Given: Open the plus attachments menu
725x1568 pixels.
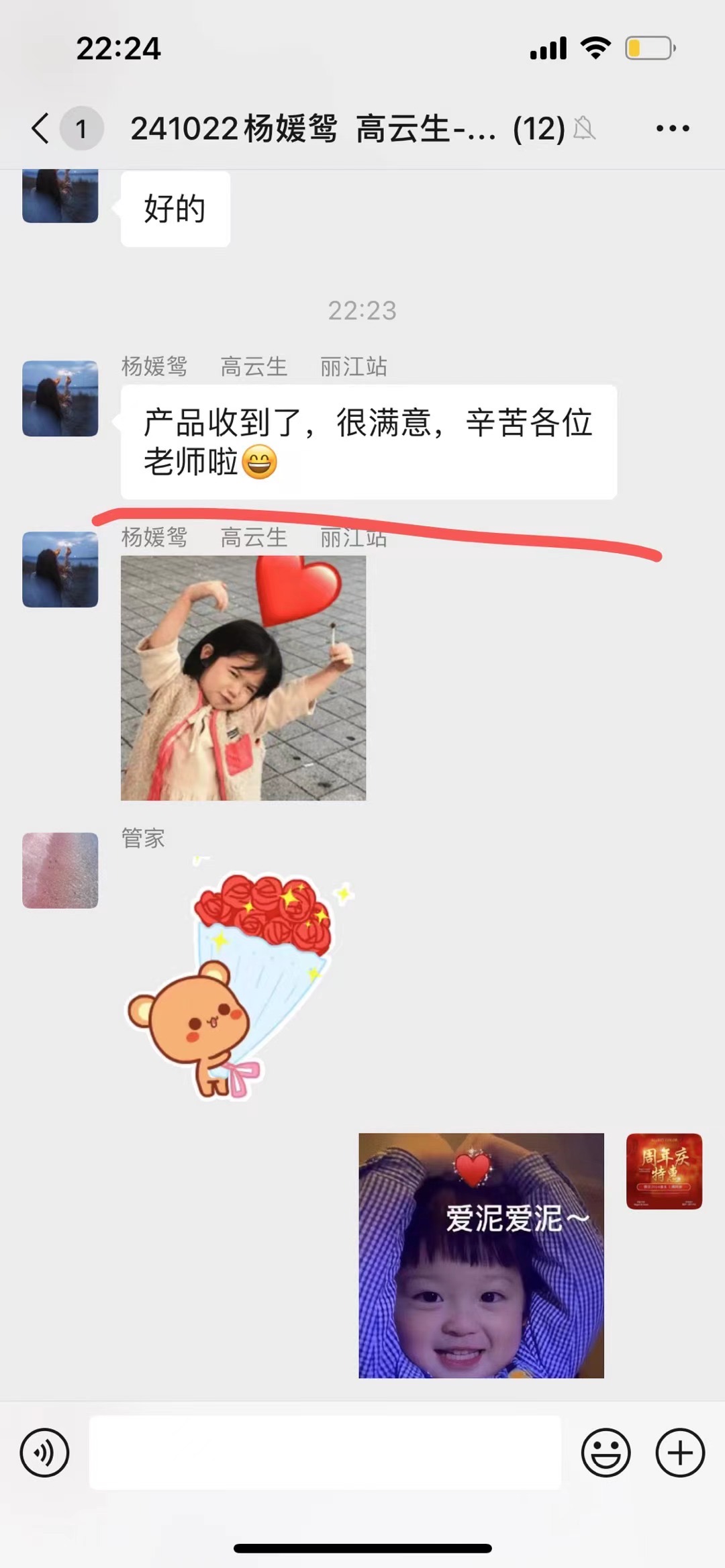Looking at the screenshot, I should pos(680,1453).
